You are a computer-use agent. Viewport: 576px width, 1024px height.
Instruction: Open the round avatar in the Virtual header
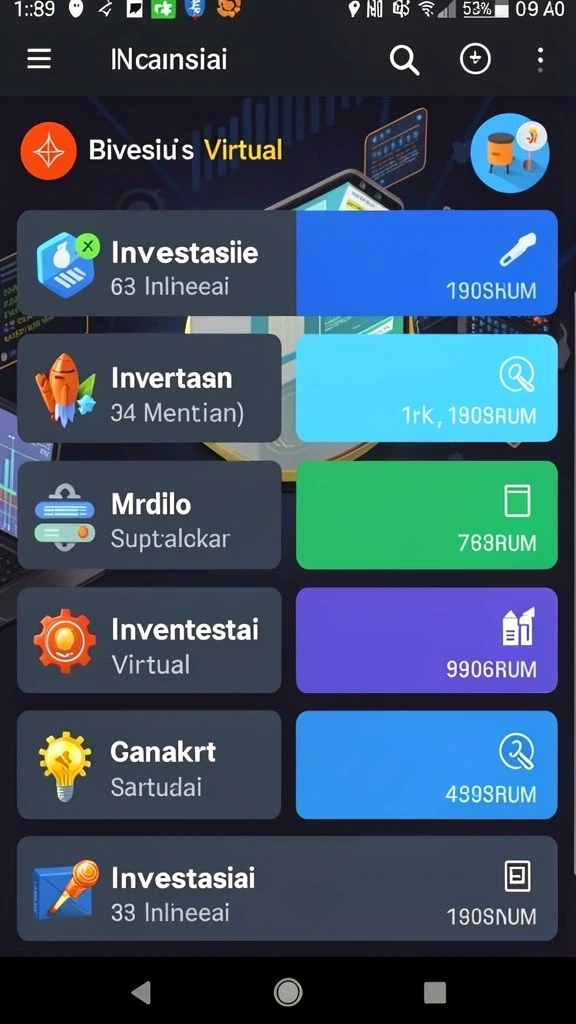click(x=510, y=153)
